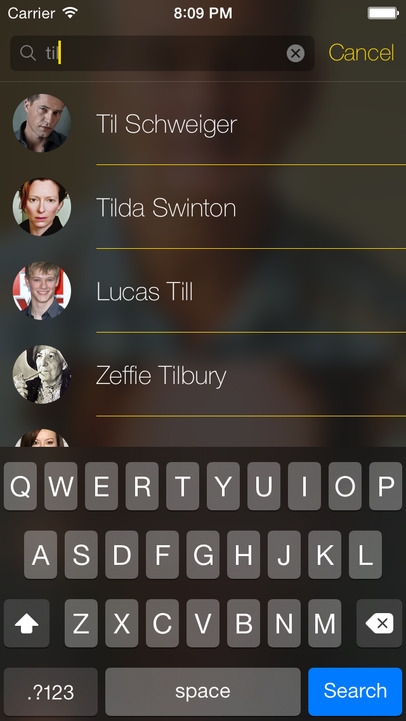Tap inside the search box
The width and height of the screenshot is (406, 721).
pos(162,53)
